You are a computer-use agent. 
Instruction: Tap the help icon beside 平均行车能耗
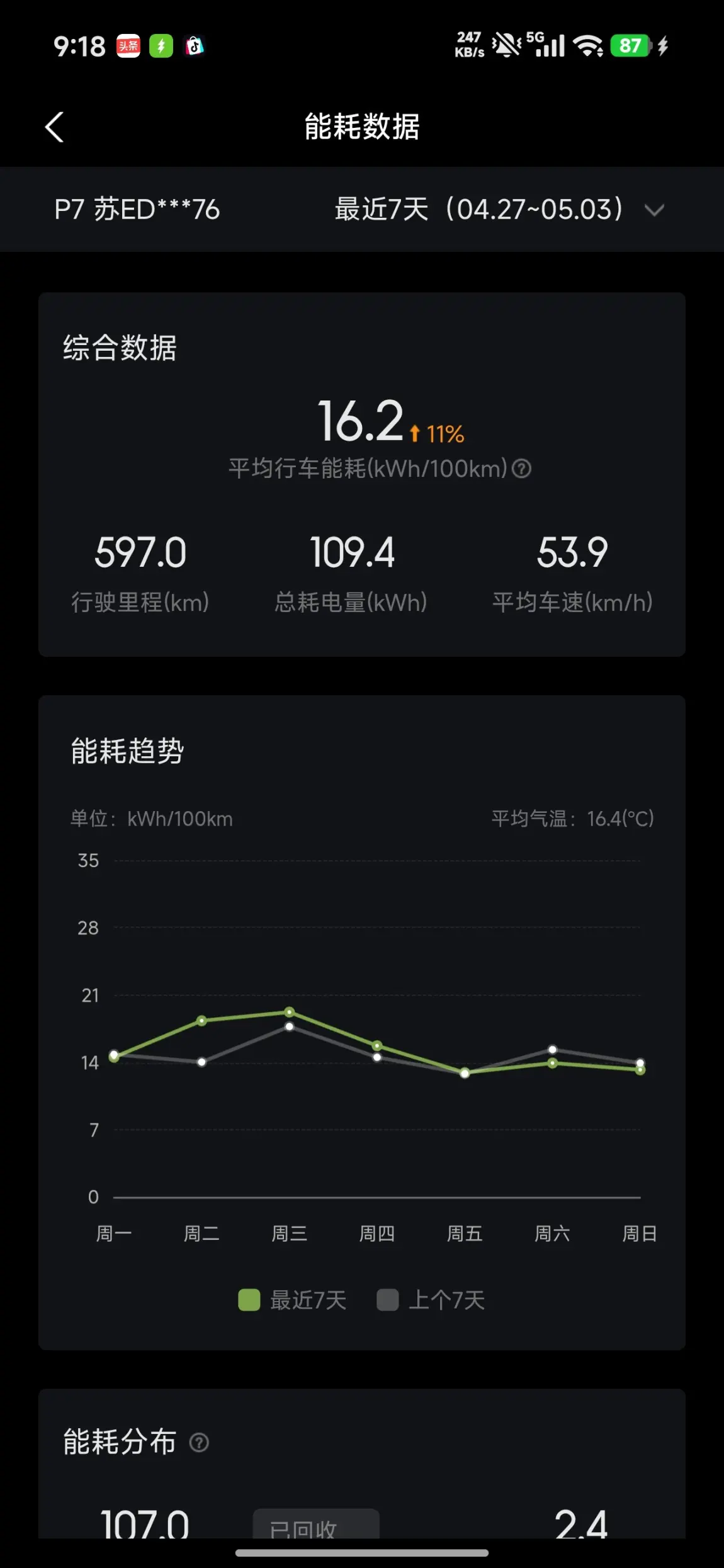[521, 469]
